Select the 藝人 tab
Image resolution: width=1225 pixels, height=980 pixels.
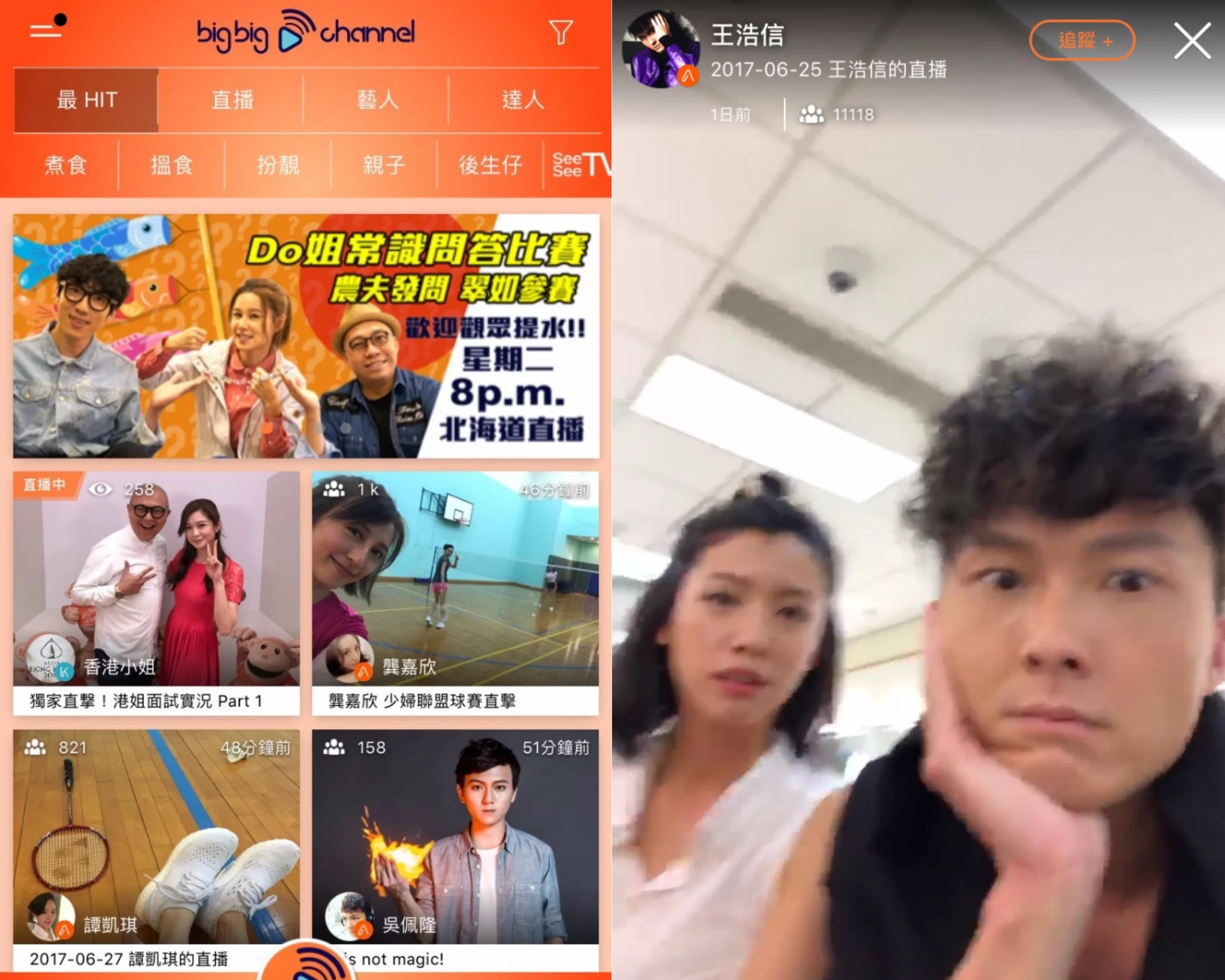[x=377, y=100]
